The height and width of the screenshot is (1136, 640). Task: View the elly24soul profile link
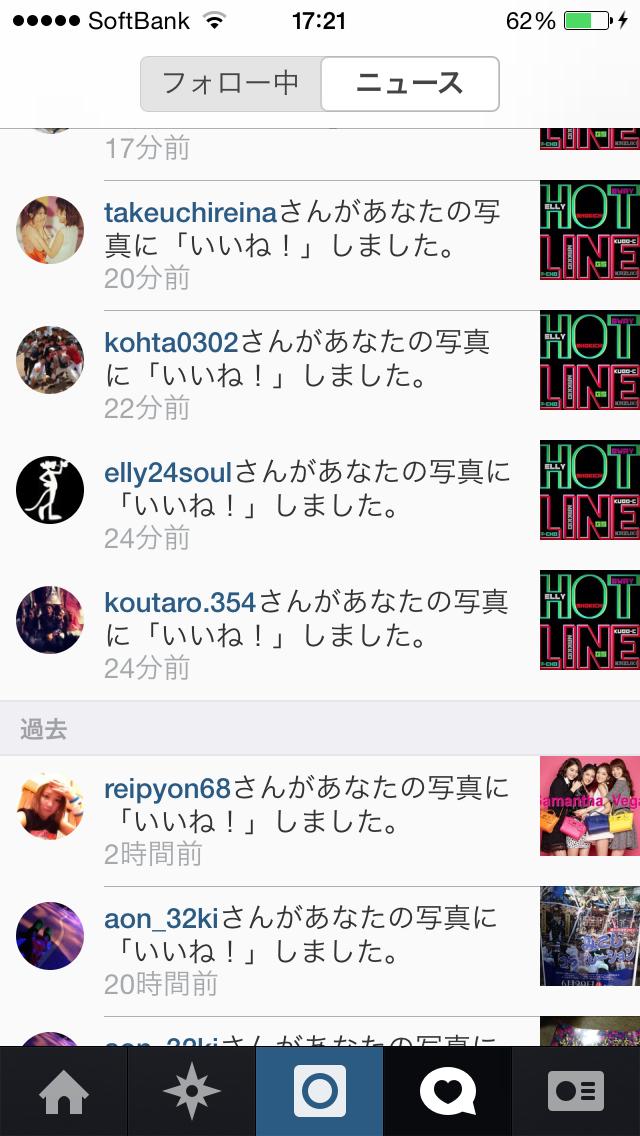click(x=168, y=472)
